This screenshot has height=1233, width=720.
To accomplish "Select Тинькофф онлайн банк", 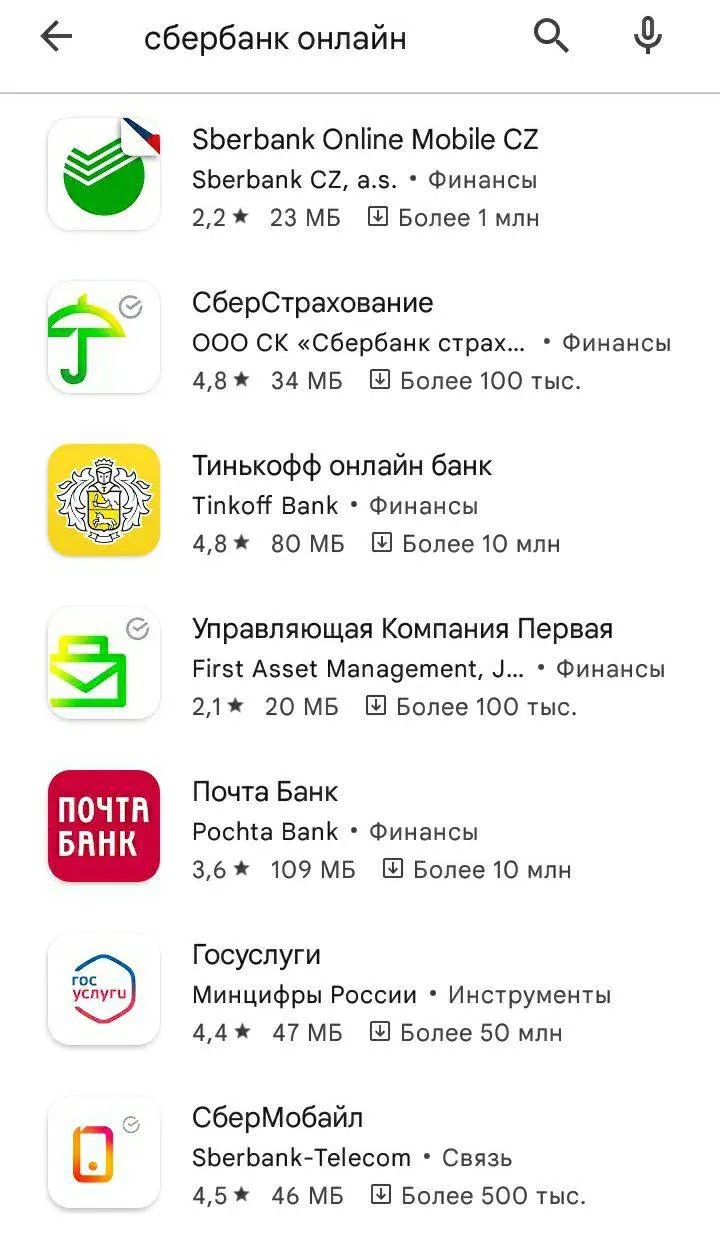I will click(x=360, y=502).
